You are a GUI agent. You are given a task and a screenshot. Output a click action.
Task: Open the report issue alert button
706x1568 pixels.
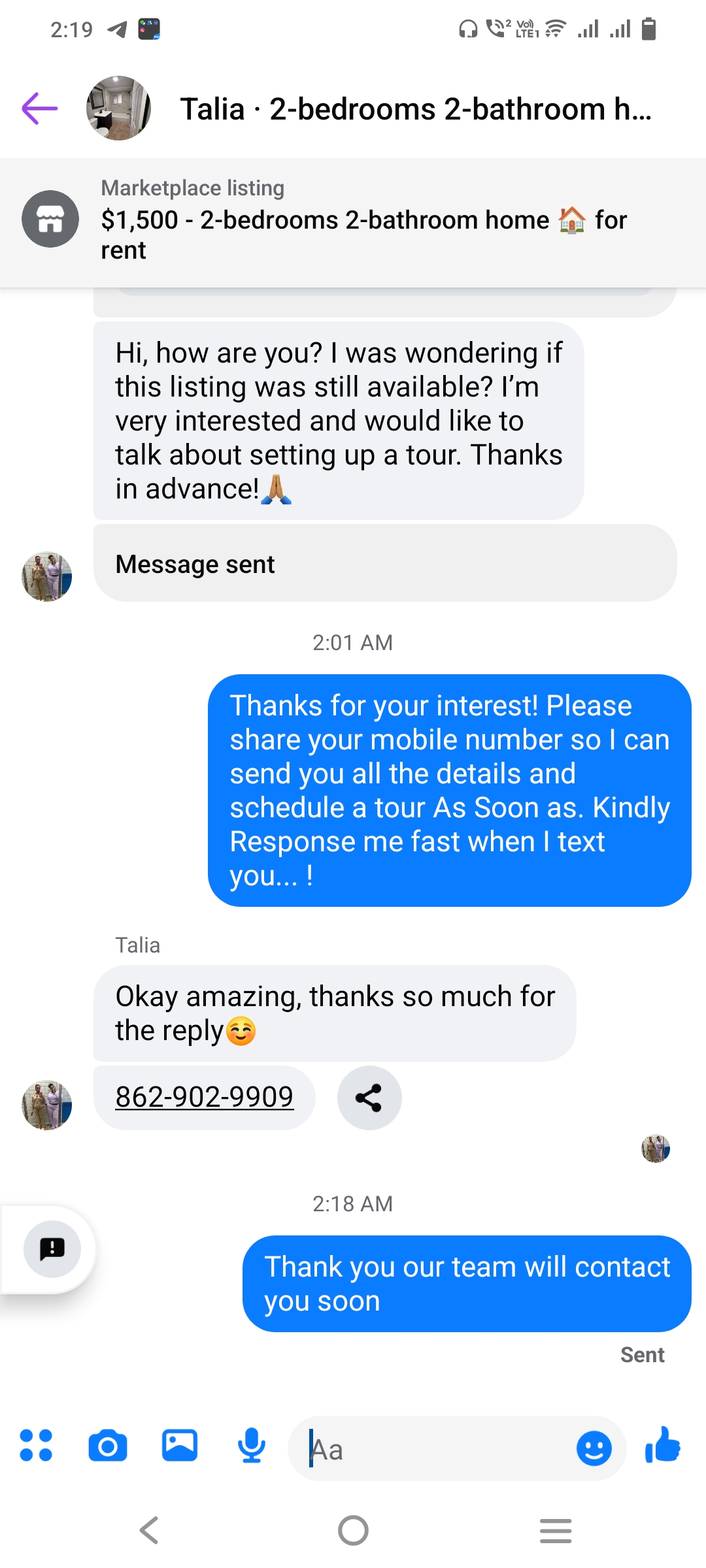coord(52,1249)
